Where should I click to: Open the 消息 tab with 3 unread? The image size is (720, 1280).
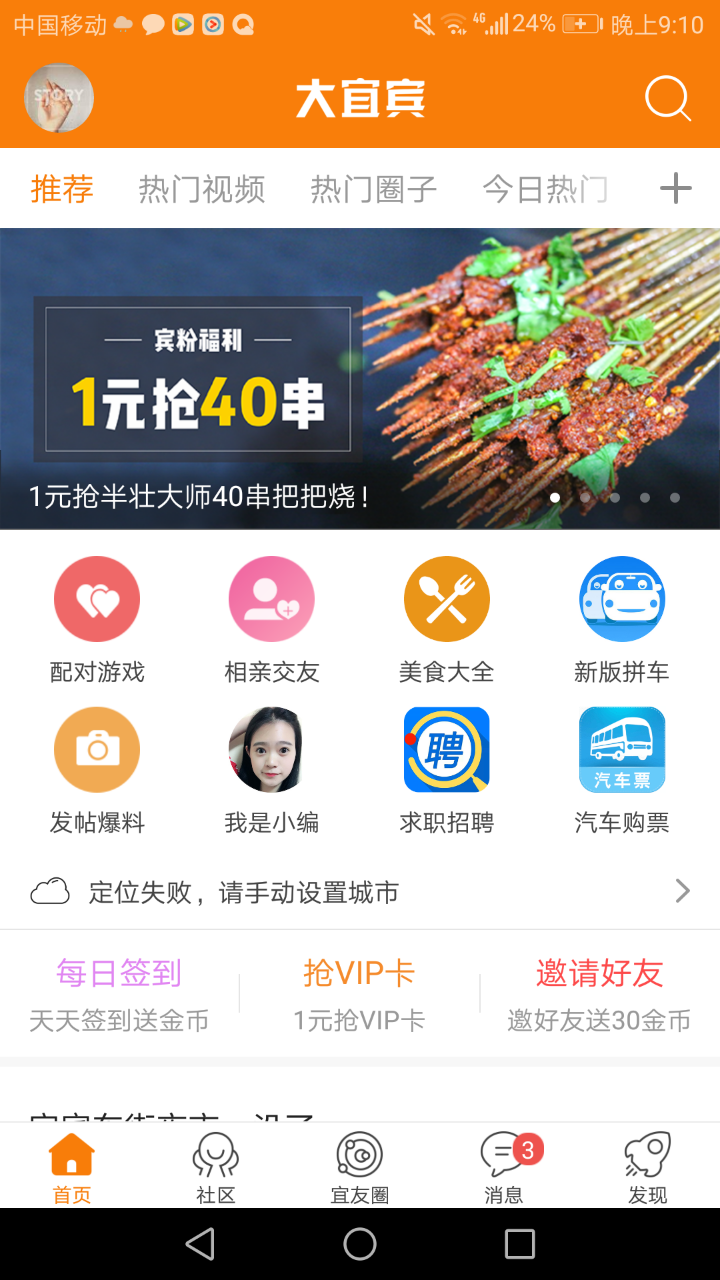[504, 1167]
